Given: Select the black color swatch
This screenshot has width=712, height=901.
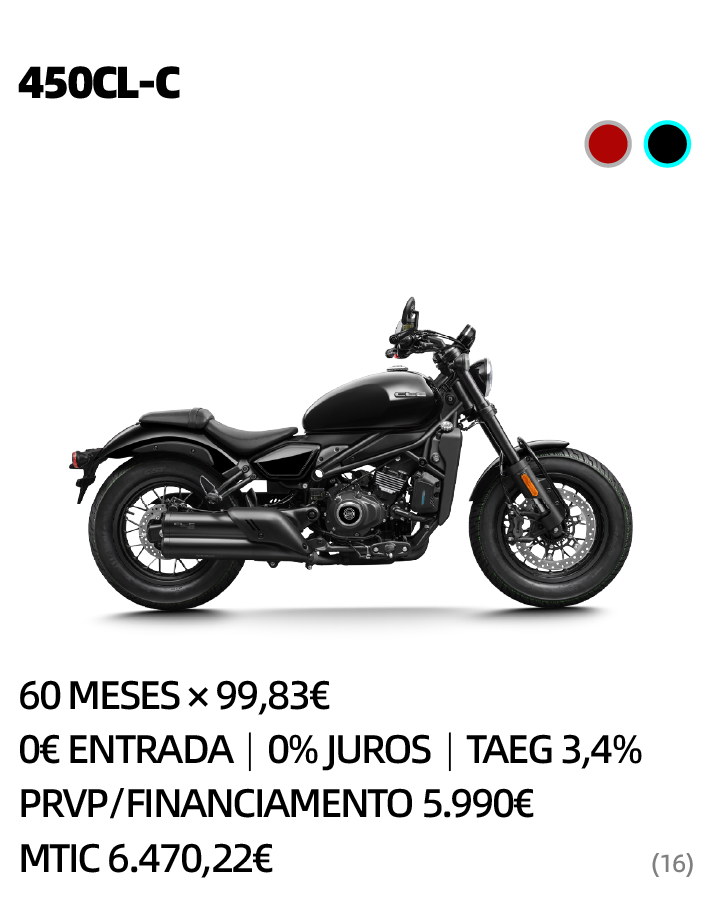Looking at the screenshot, I should [667, 144].
